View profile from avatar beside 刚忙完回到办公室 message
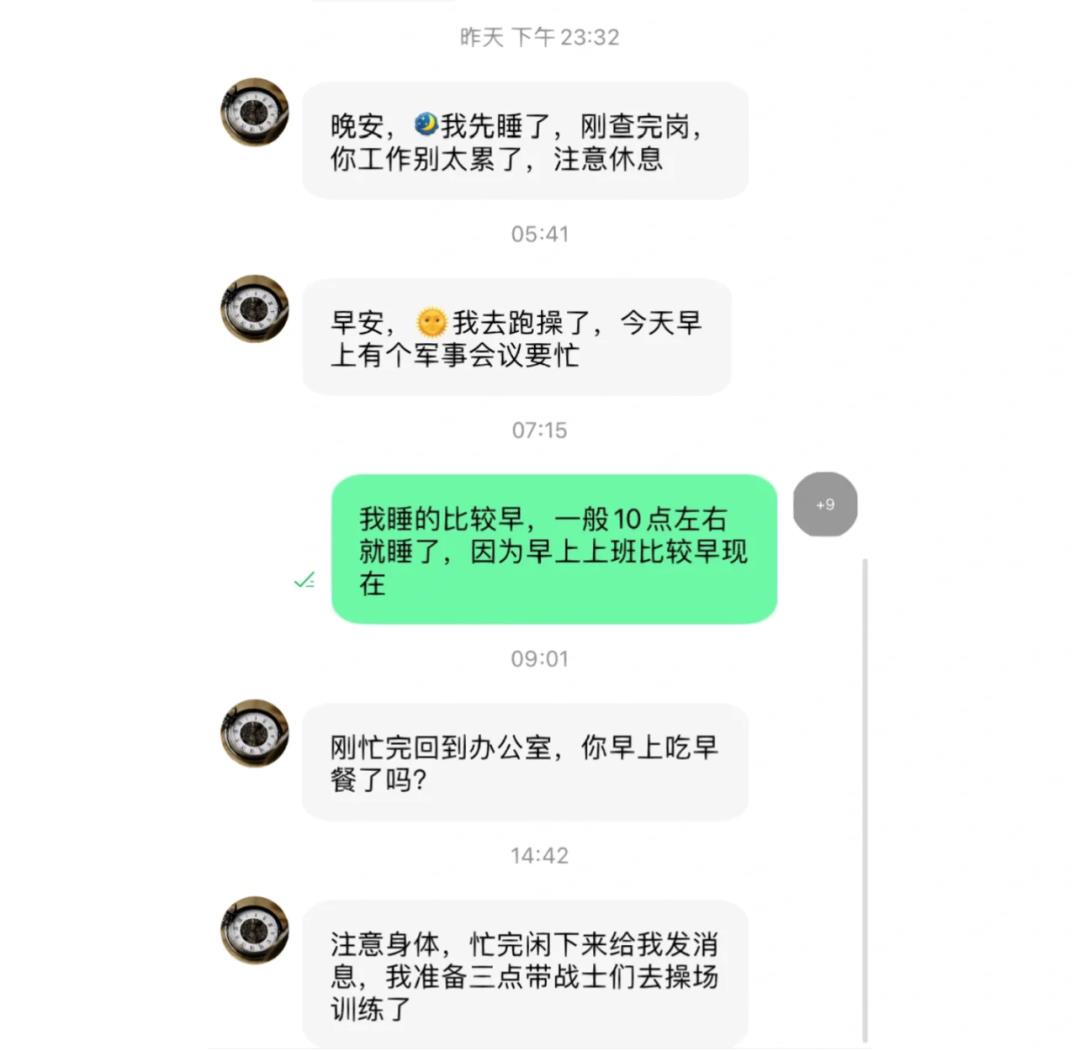Viewport: 1080px width, 1051px height. point(254,734)
